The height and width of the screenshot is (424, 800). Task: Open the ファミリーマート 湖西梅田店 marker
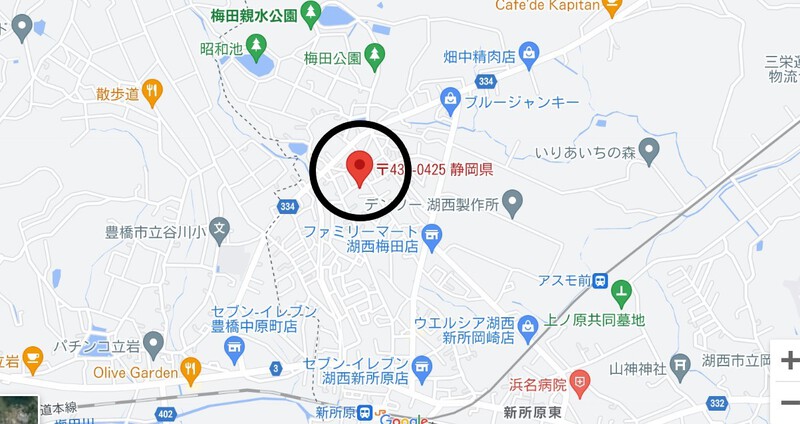tap(431, 237)
